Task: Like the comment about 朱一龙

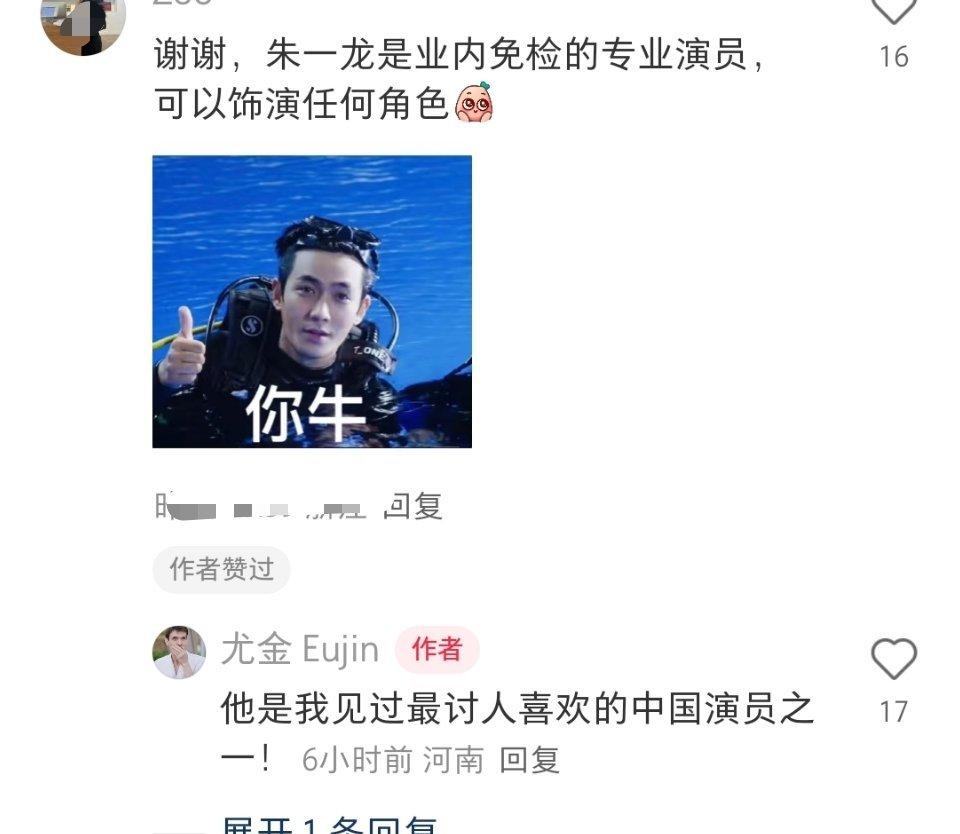Action: 893,12
